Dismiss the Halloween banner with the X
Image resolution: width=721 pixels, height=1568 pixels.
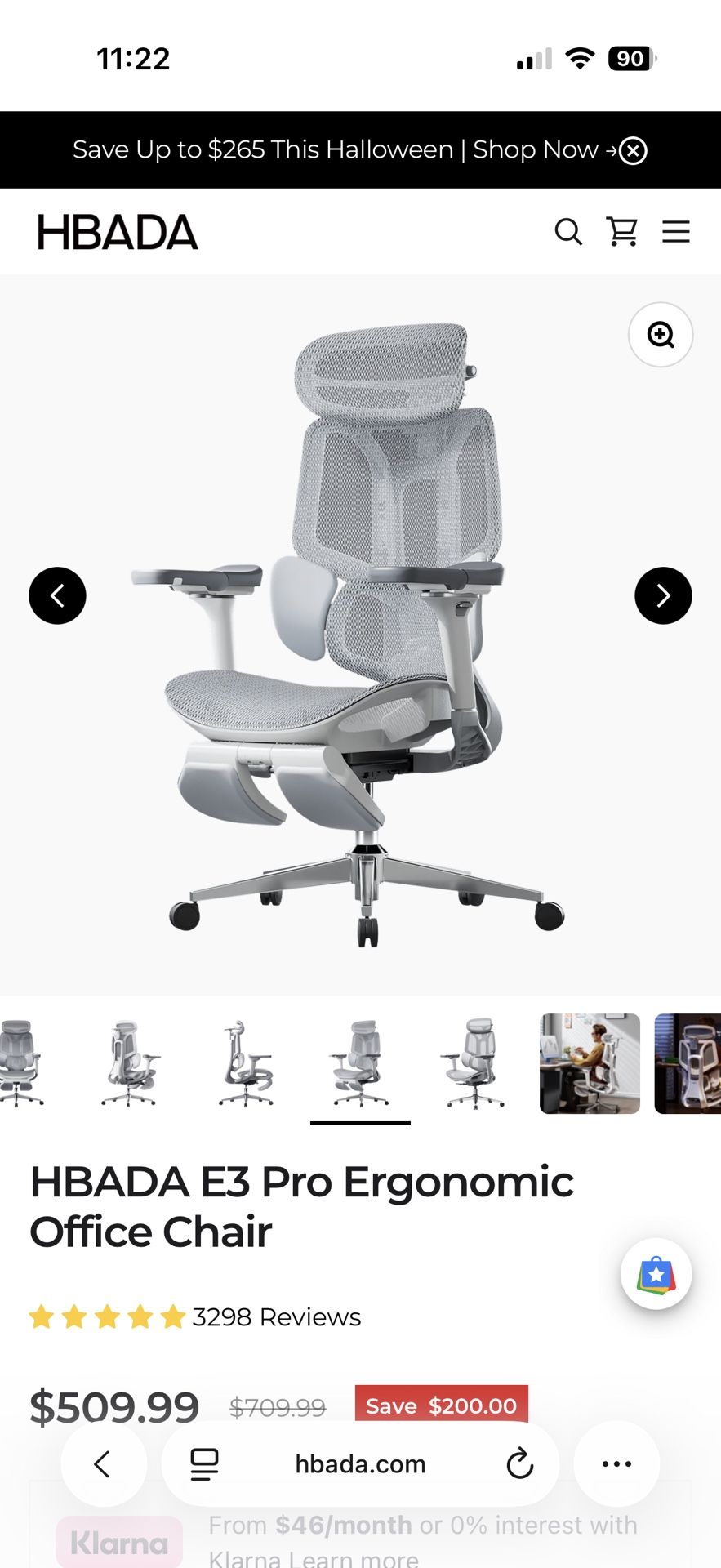click(x=632, y=150)
